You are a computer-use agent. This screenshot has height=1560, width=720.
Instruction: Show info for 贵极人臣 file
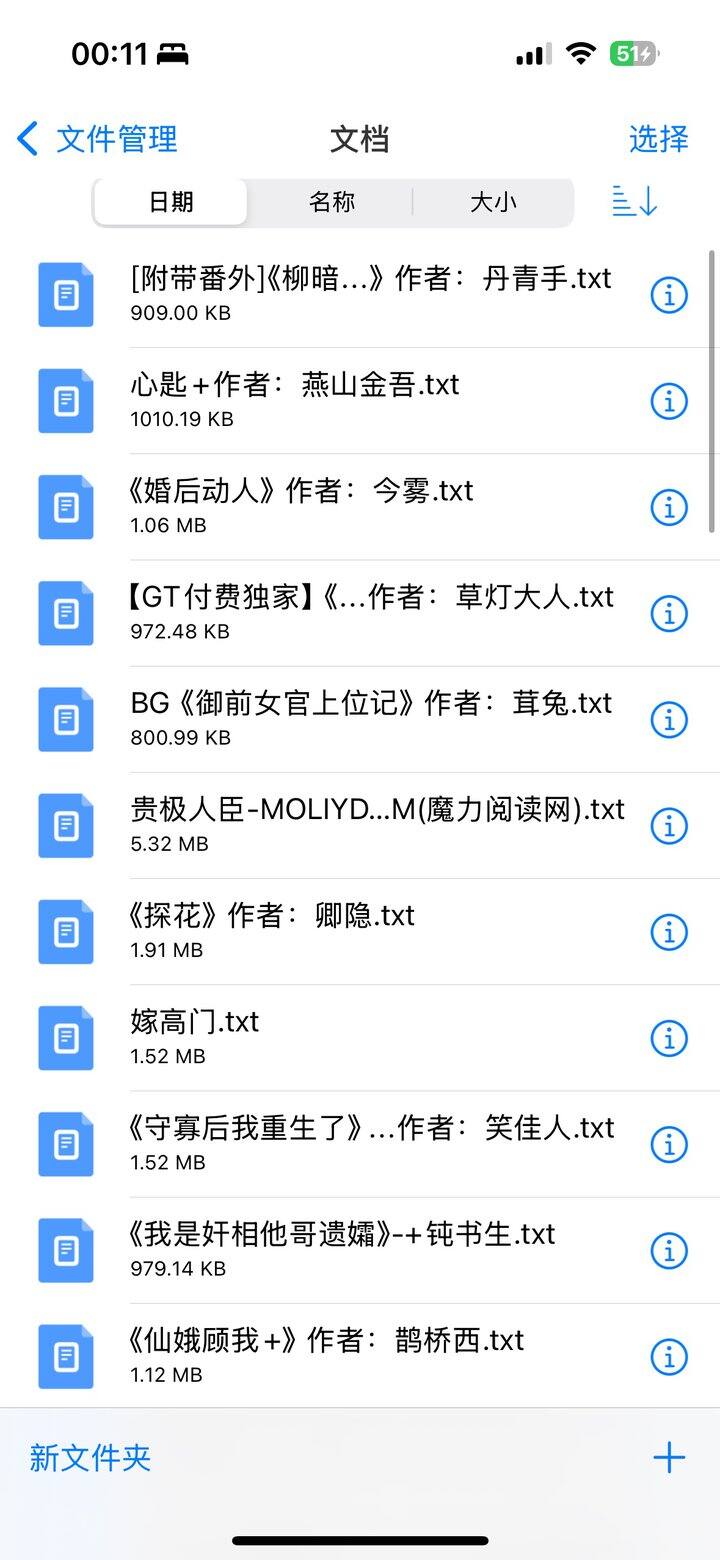[x=669, y=826]
